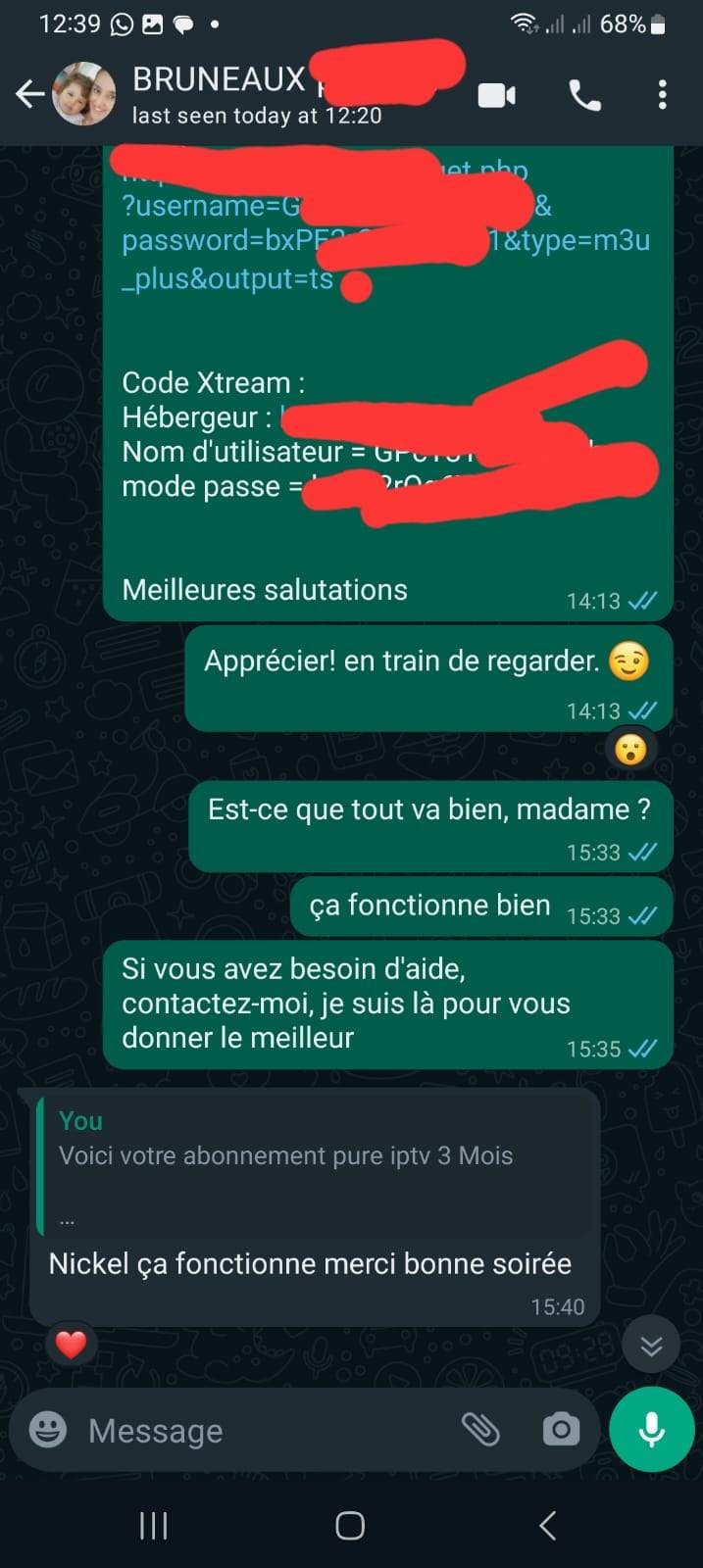Viewport: 703px width, 1568px height.
Task: Open the camera to send a photo
Action: [x=561, y=1430]
